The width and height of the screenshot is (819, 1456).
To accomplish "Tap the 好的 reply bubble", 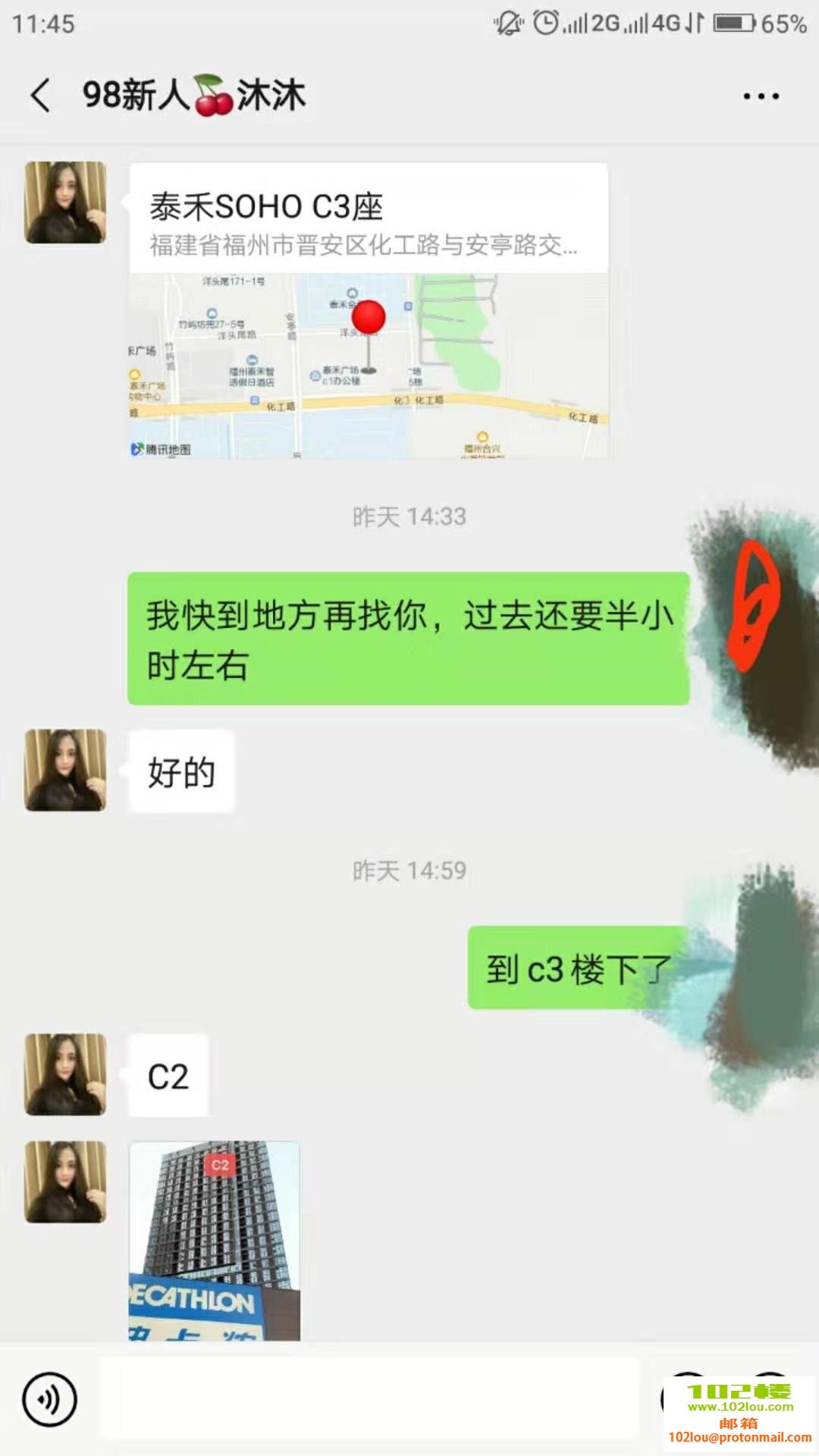I will pos(180,770).
